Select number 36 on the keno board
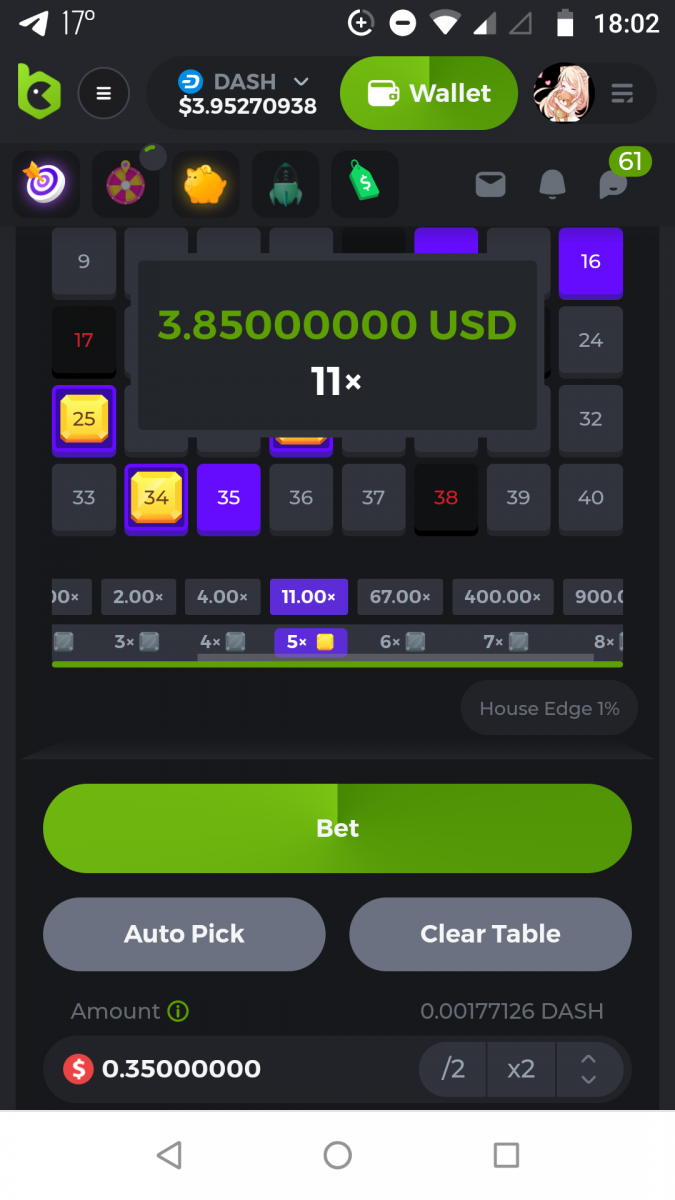The height and width of the screenshot is (1200, 675). point(301,497)
